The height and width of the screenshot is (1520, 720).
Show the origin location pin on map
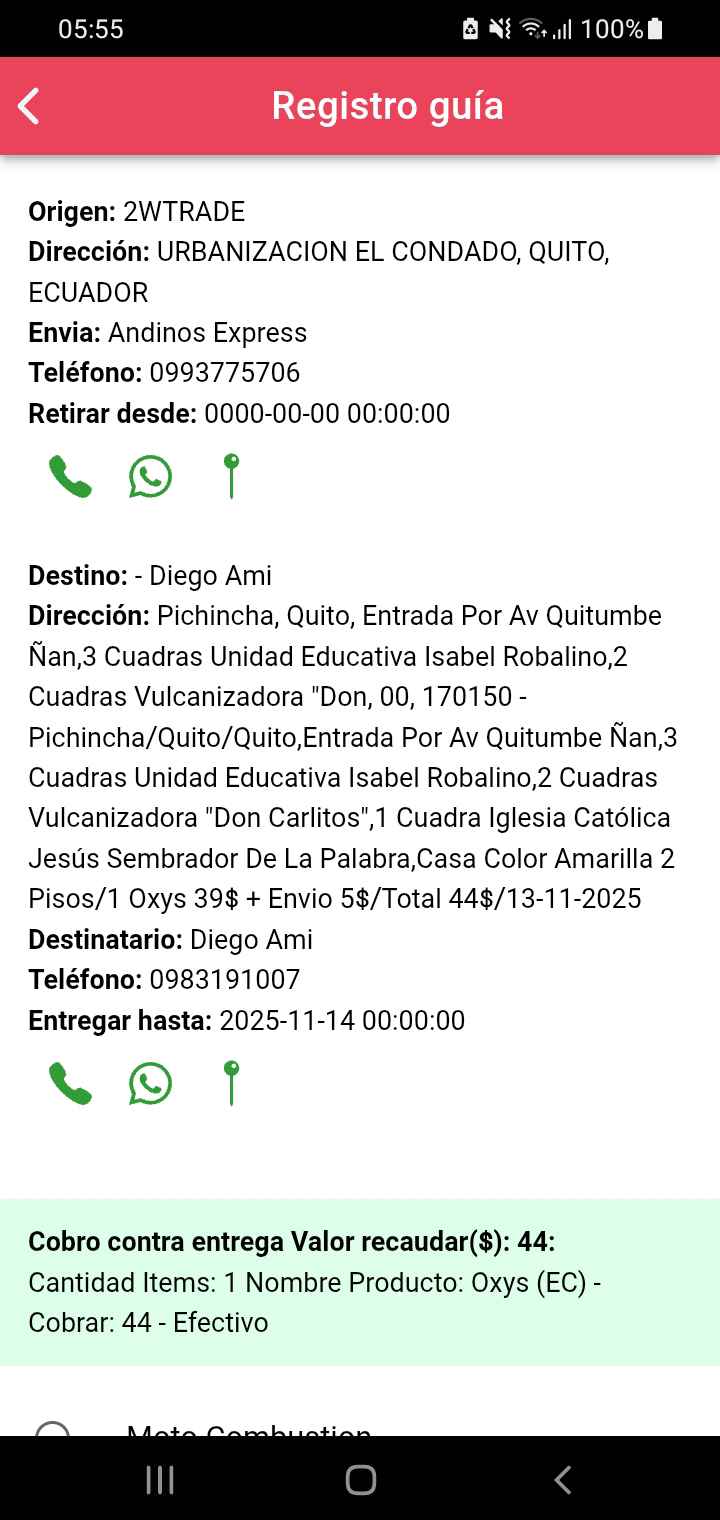(231, 476)
